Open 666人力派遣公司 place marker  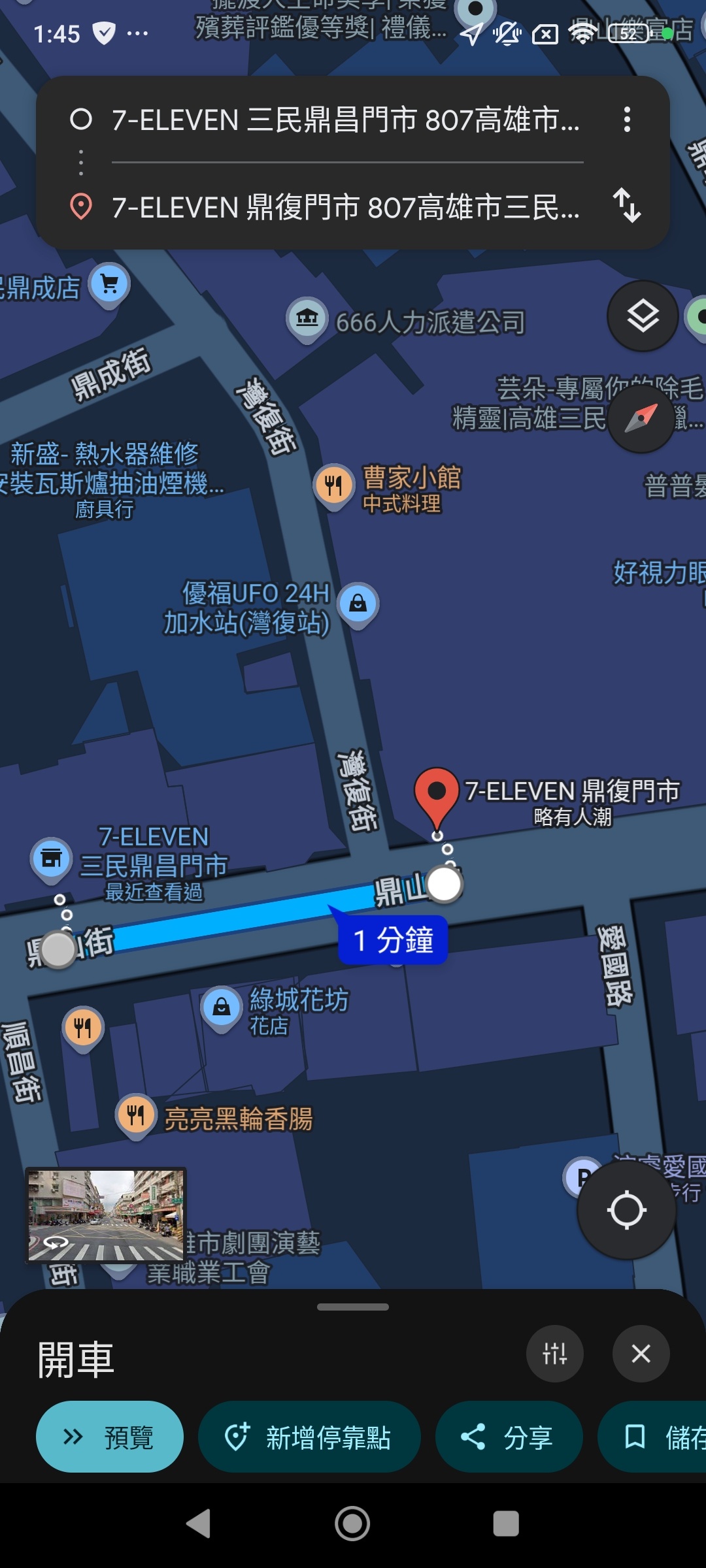(x=307, y=319)
